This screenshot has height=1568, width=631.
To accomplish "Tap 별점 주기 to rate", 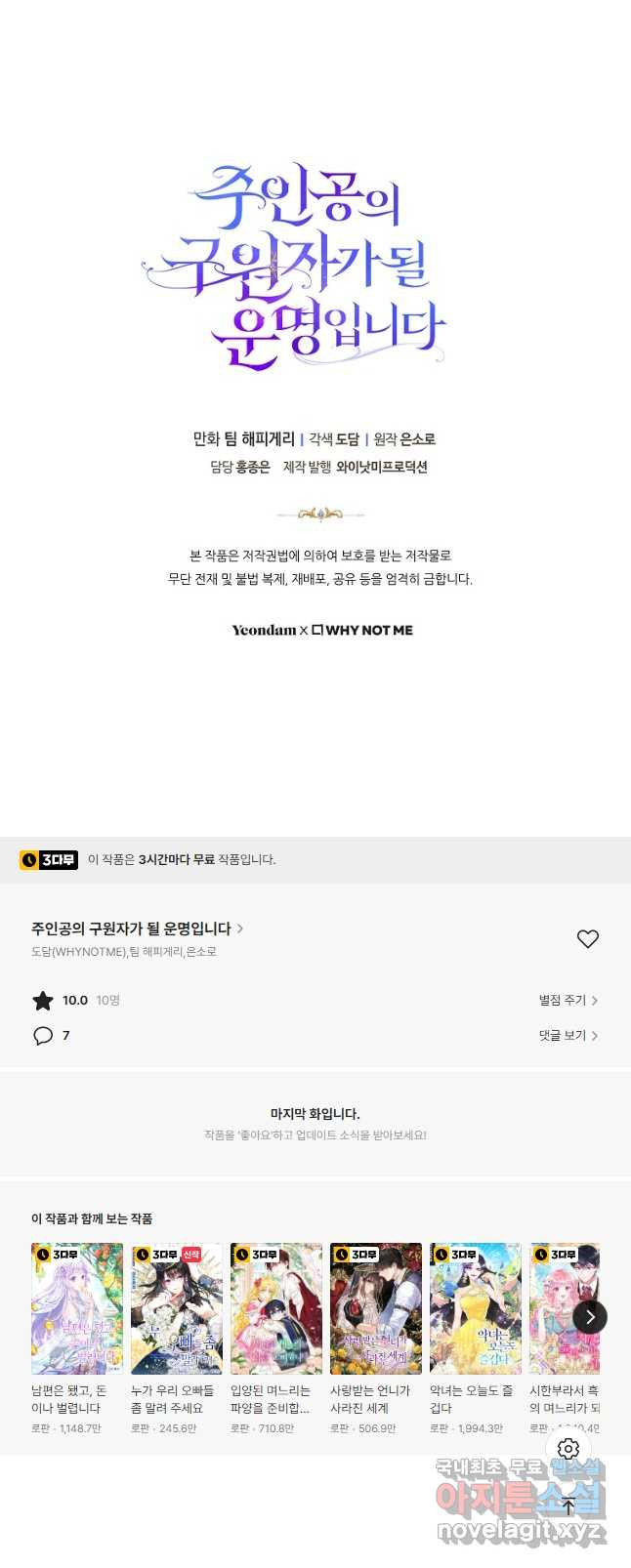I will [568, 1000].
